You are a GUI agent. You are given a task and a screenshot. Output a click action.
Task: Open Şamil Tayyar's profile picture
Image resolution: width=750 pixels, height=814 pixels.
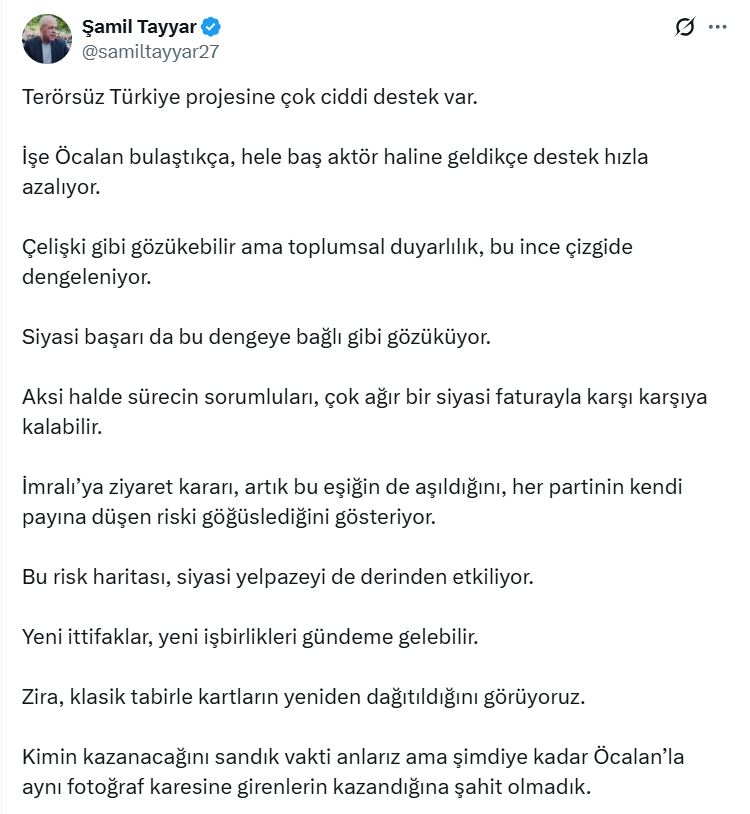[47, 39]
